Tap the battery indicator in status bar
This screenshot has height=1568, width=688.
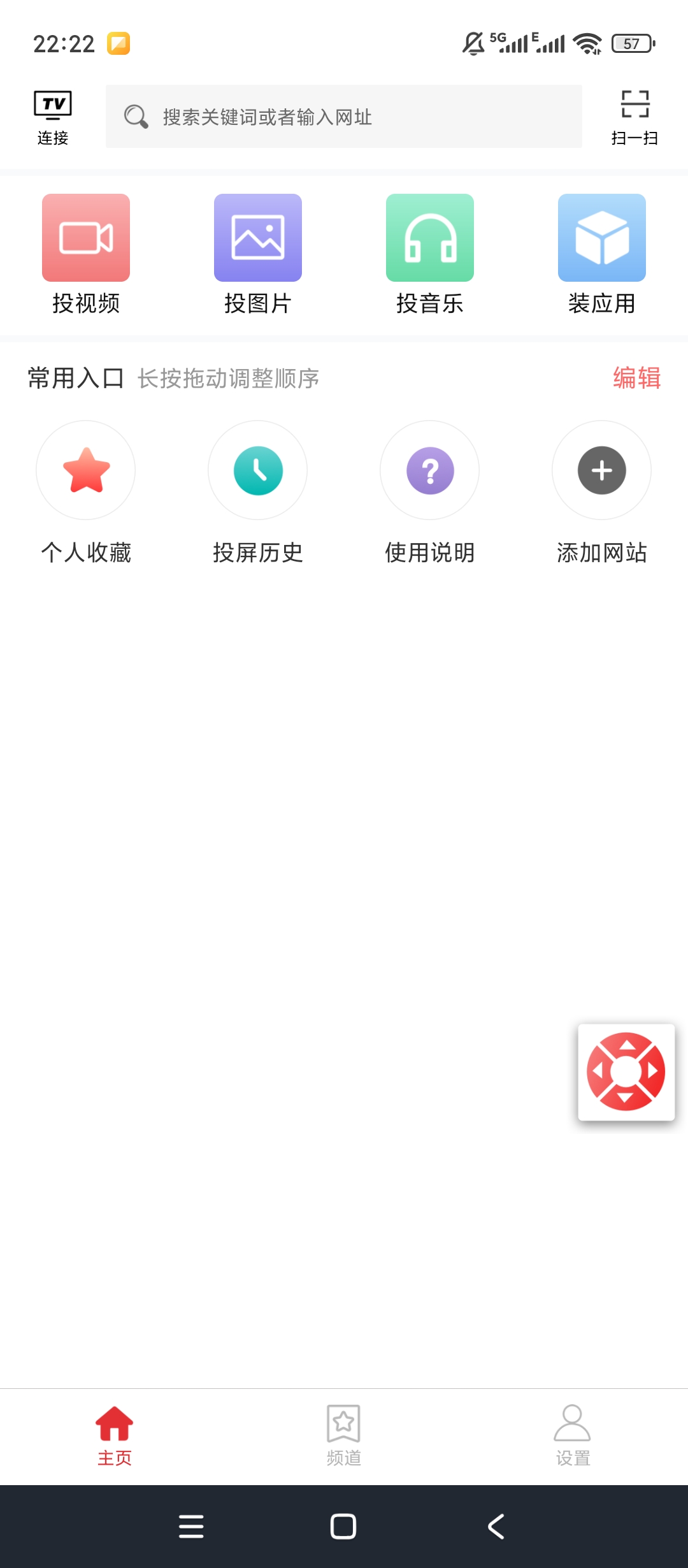pos(633,43)
